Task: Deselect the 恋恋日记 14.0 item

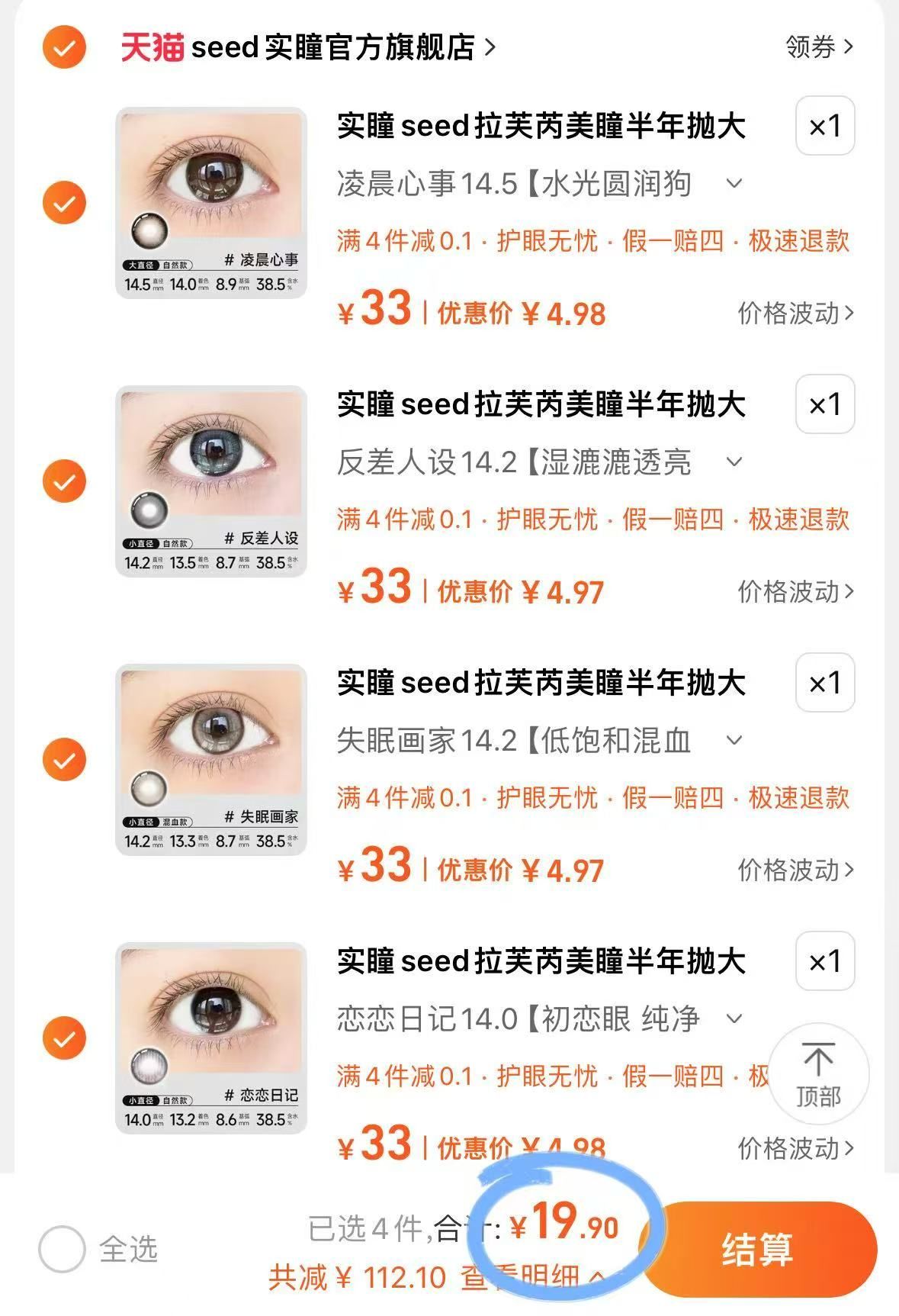Action: click(64, 1038)
